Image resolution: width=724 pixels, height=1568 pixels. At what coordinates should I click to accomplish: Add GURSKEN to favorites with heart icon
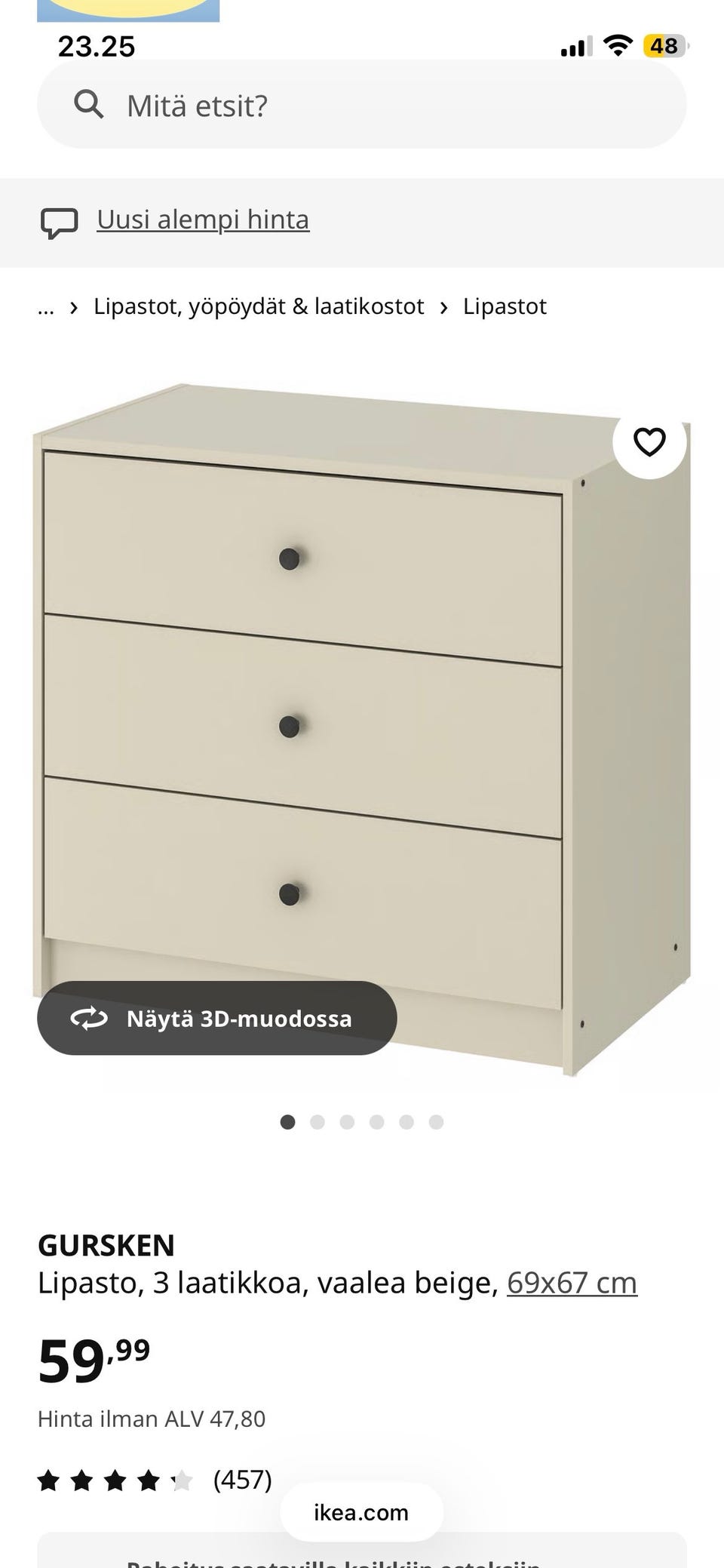click(x=649, y=441)
